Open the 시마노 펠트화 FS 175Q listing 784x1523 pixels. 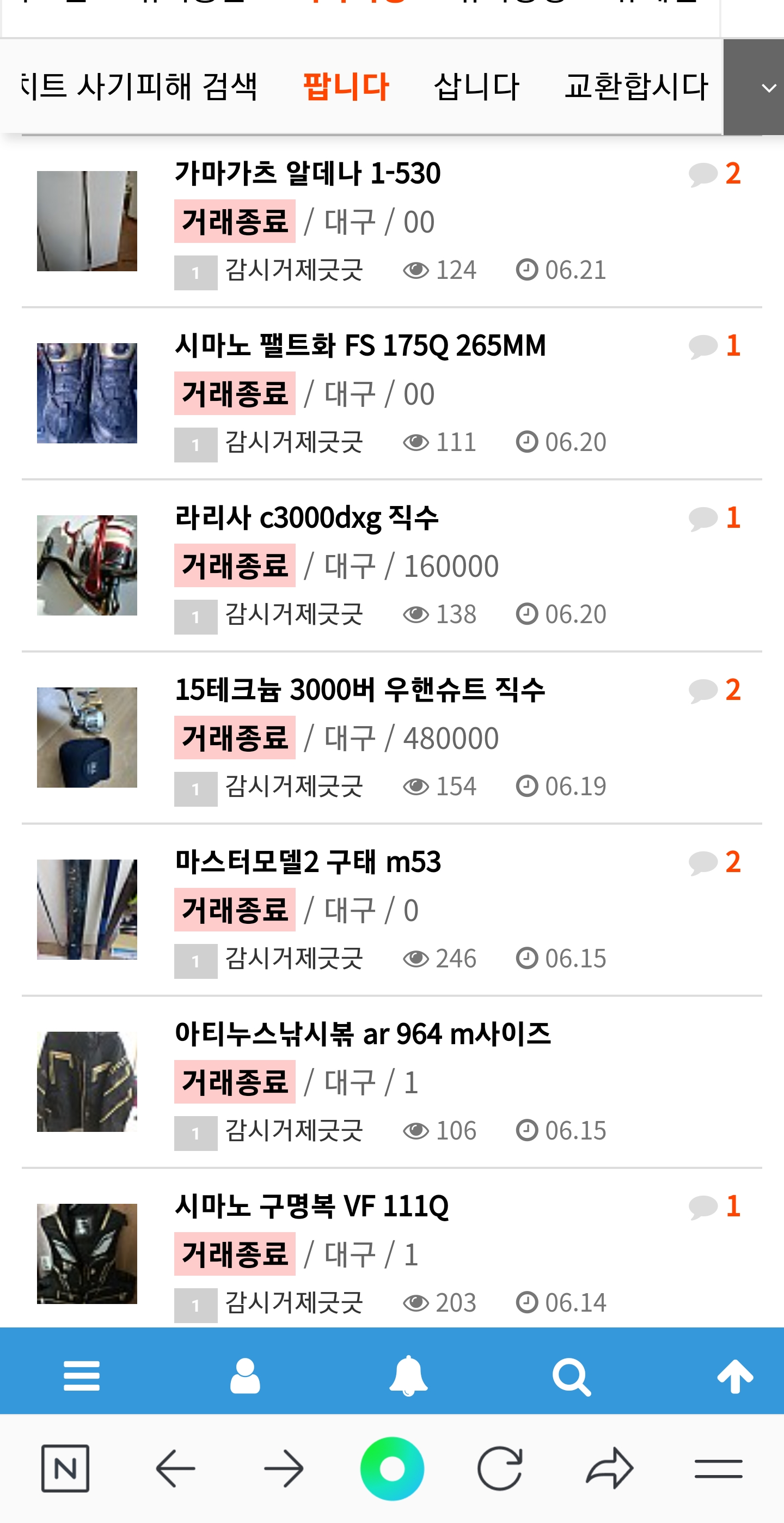[x=360, y=345]
